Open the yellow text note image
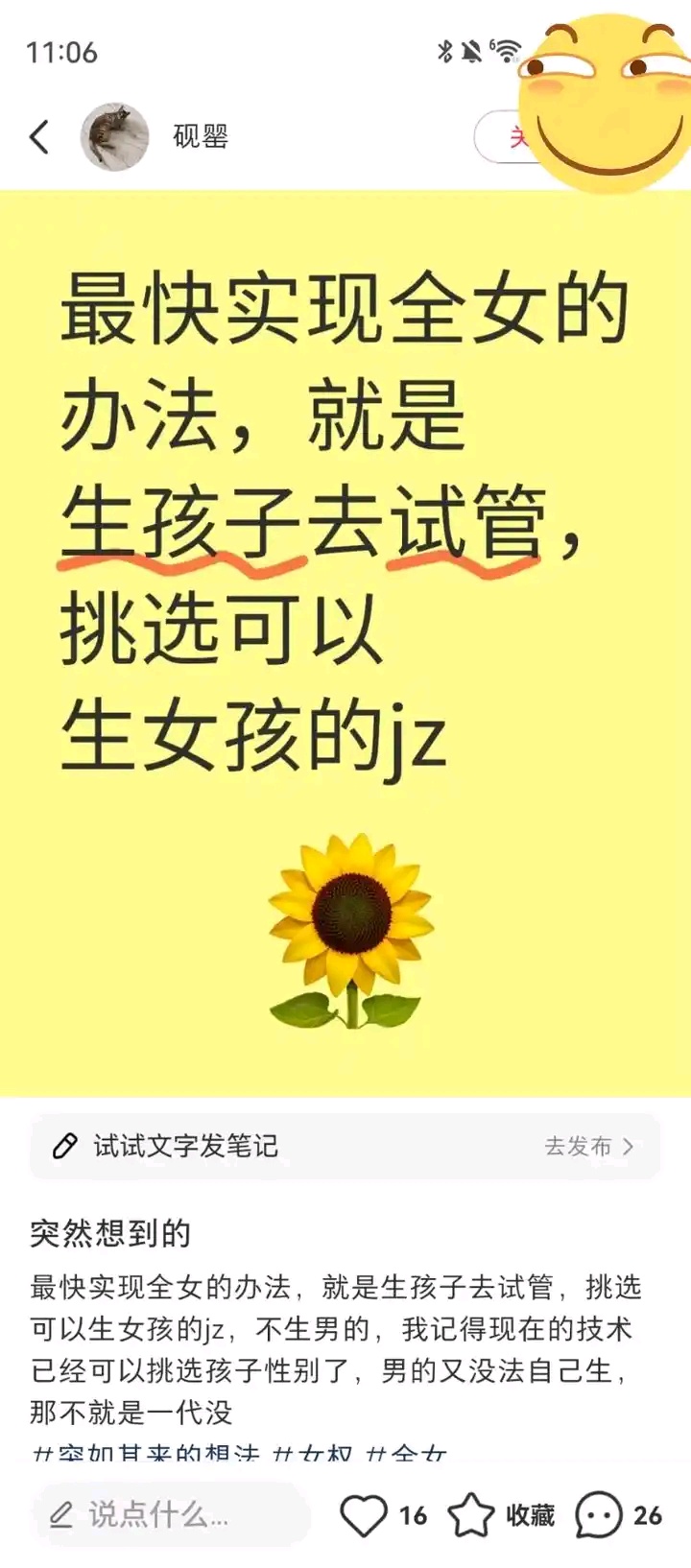 345,643
